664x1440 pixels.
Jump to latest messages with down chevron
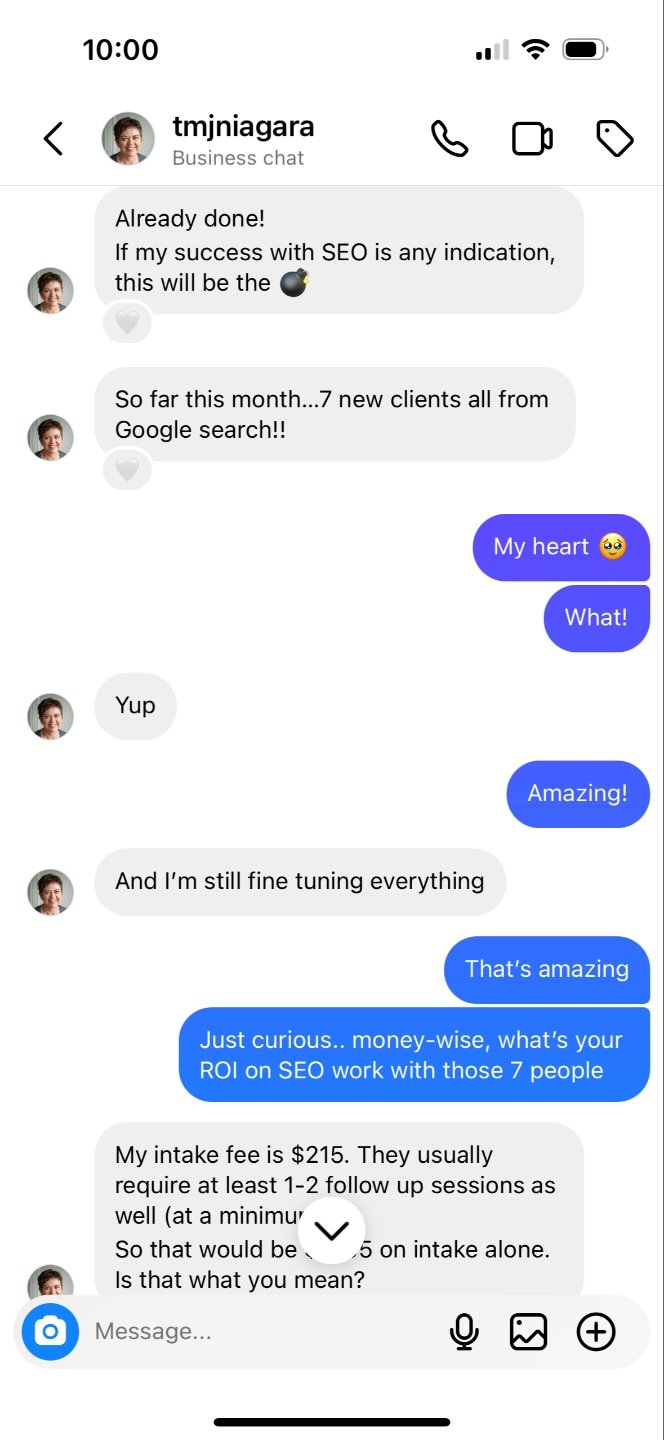click(331, 1231)
